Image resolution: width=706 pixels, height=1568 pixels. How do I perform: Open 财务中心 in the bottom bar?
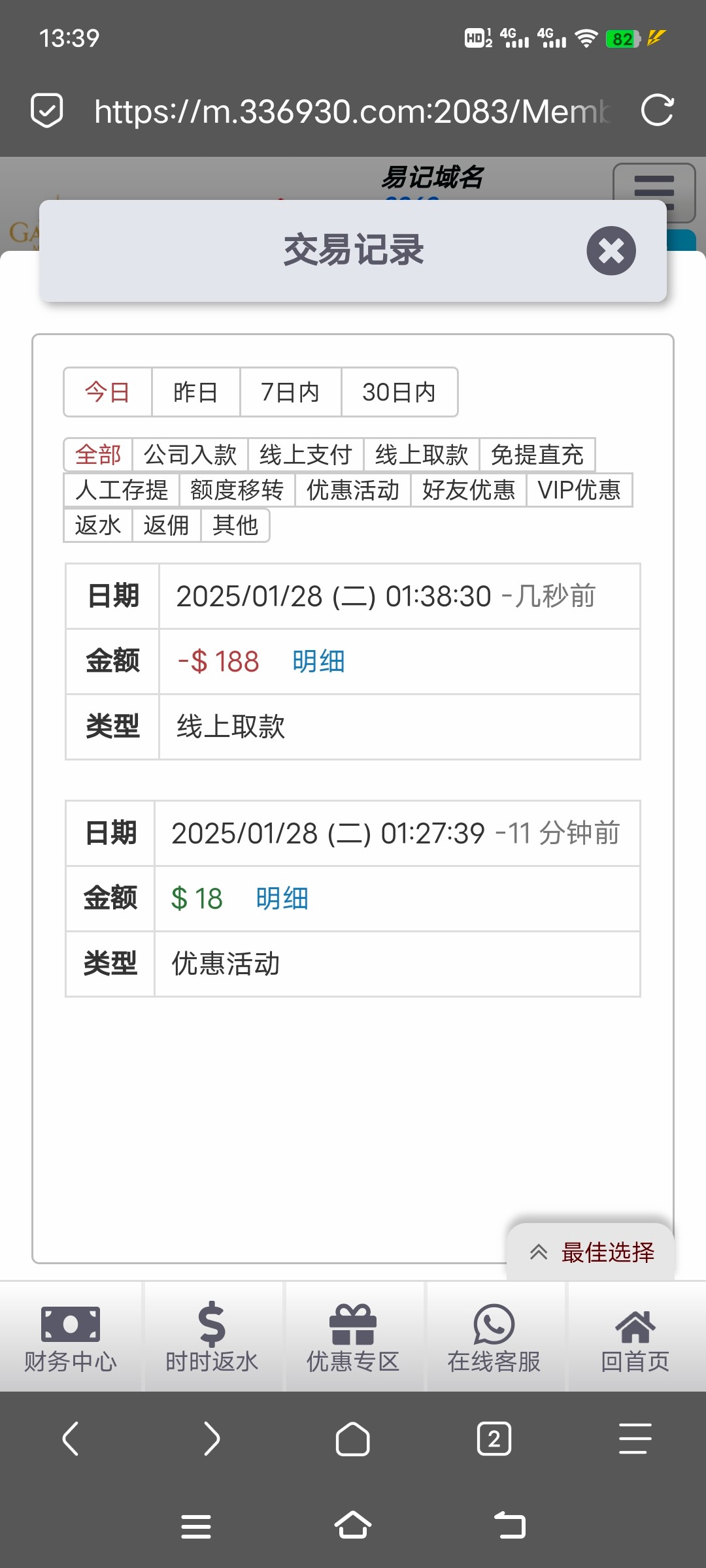(71, 1337)
